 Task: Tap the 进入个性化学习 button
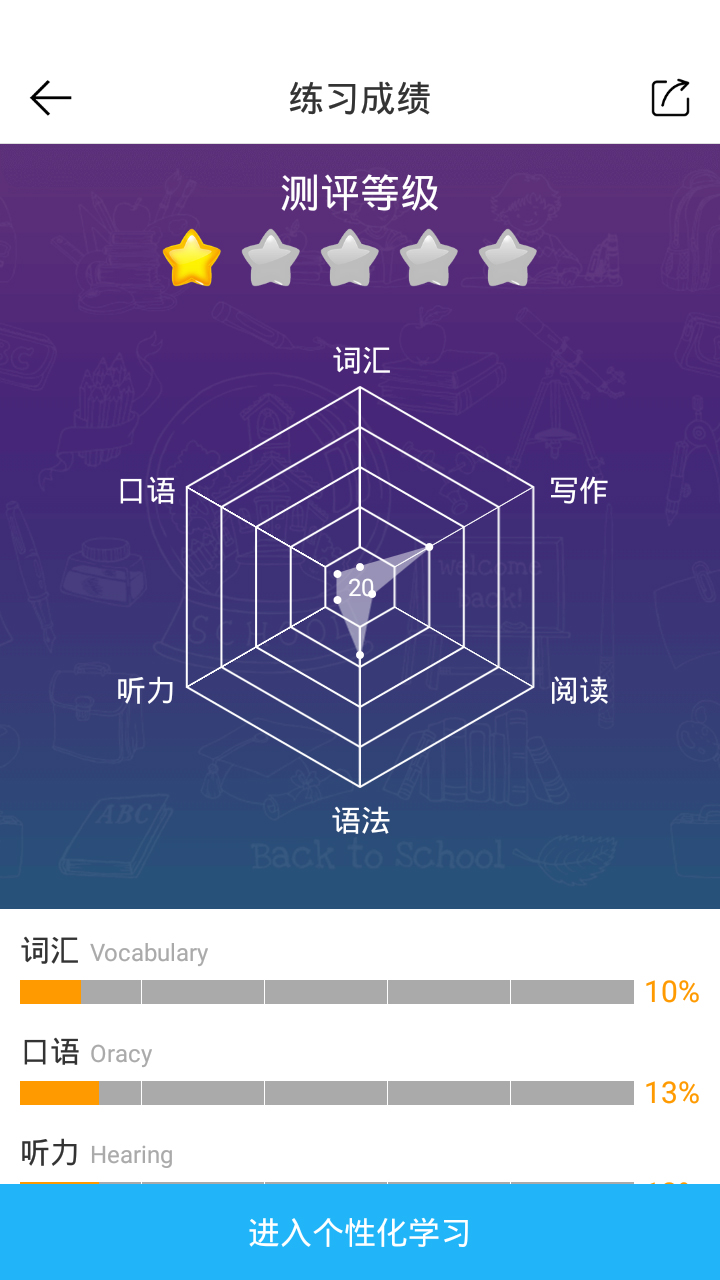point(360,1232)
